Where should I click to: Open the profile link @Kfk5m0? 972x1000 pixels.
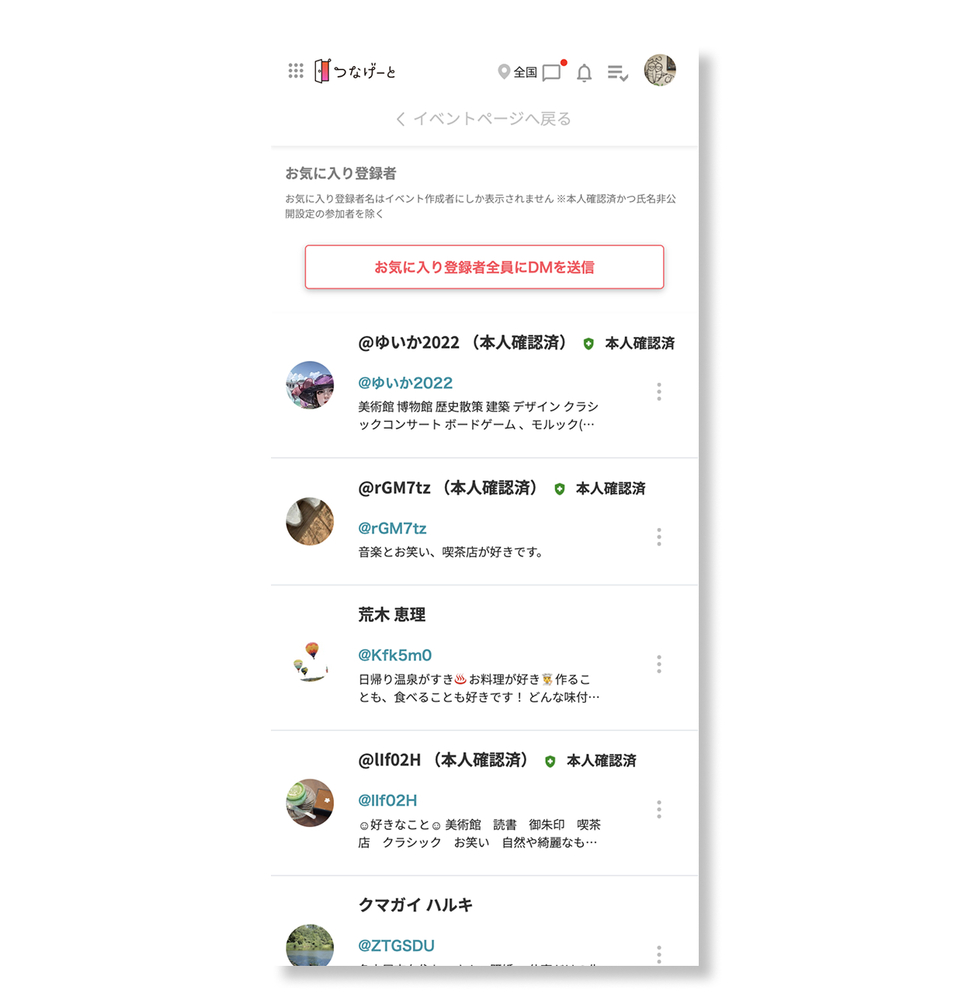tap(395, 655)
